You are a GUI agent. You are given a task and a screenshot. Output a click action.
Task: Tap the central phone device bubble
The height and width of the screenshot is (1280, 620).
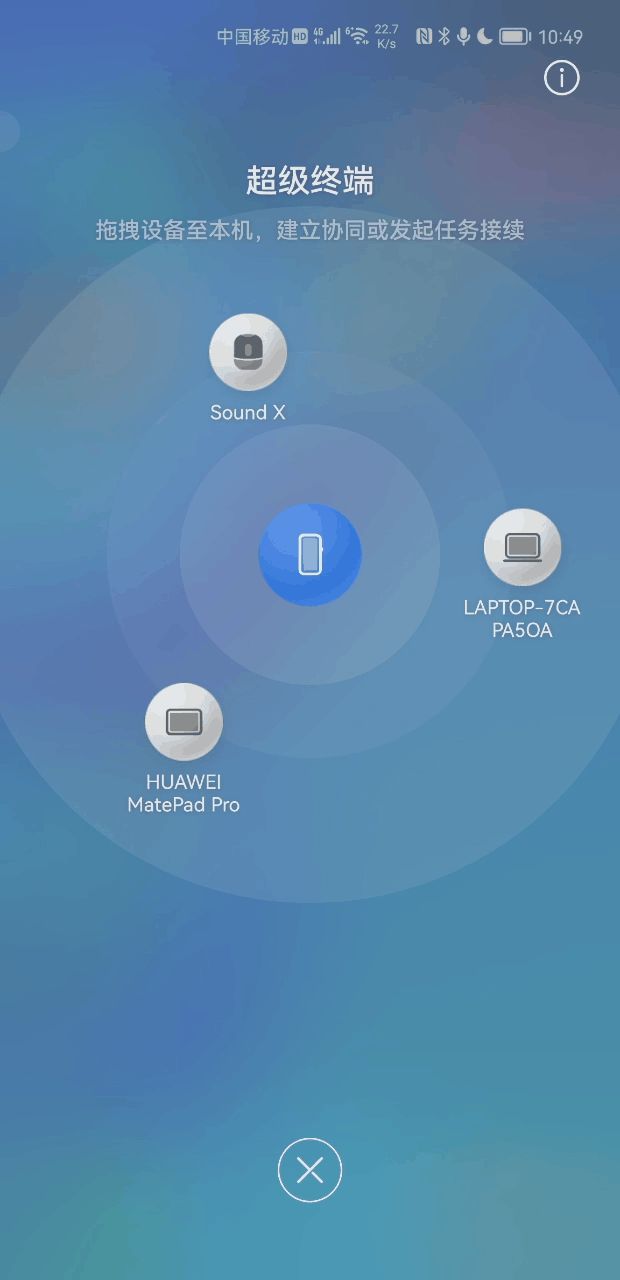[x=310, y=554]
